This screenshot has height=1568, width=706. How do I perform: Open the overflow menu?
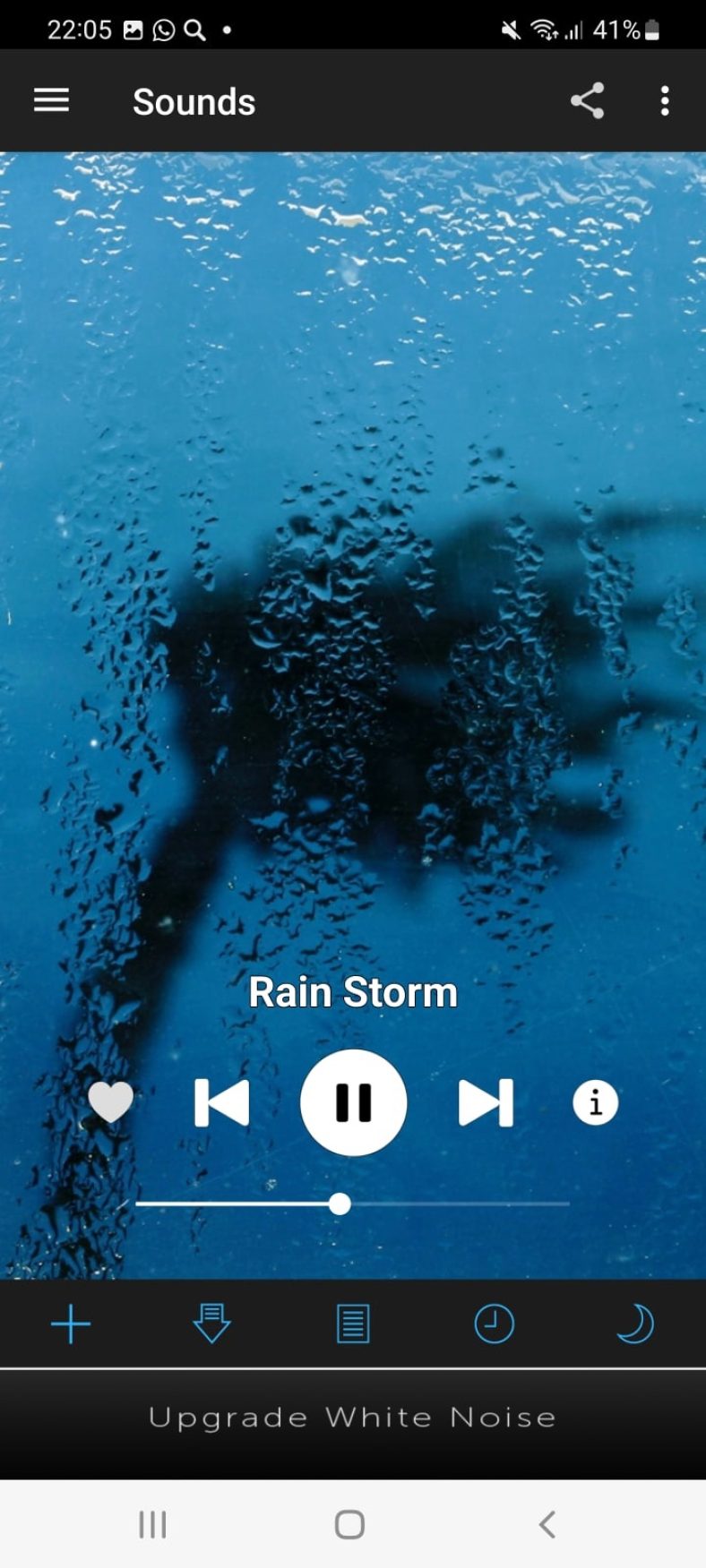pyautogui.click(x=664, y=100)
